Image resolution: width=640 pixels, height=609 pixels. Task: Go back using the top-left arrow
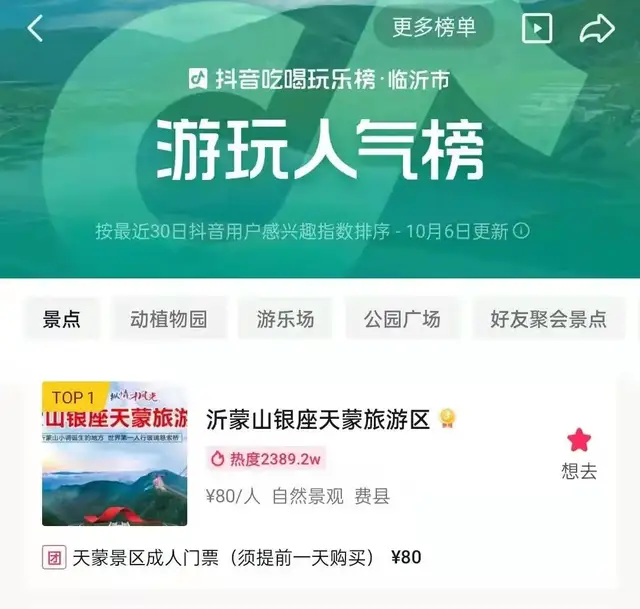point(35,28)
